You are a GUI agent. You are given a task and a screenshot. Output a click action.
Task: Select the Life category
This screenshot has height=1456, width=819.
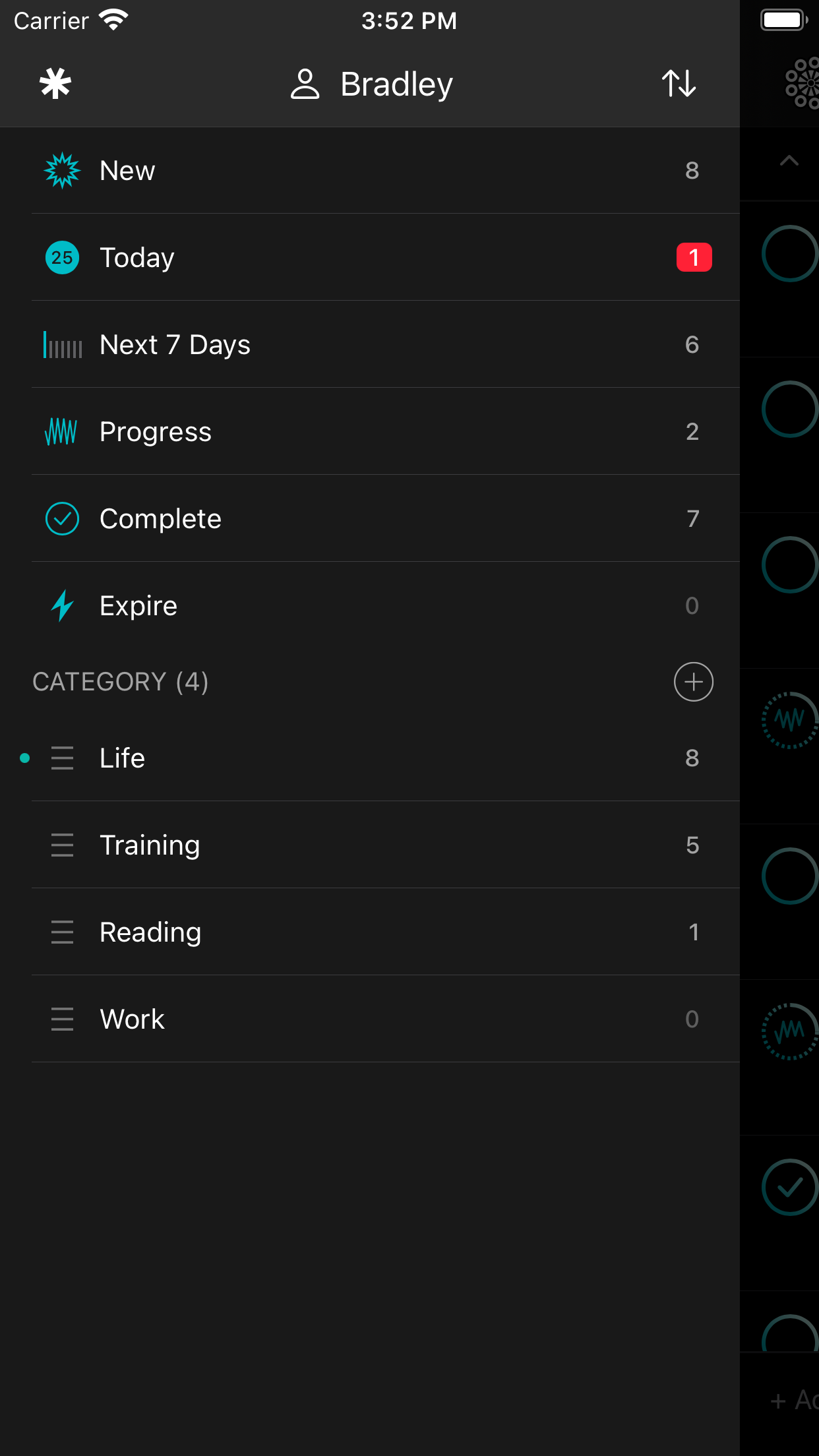[x=370, y=758]
